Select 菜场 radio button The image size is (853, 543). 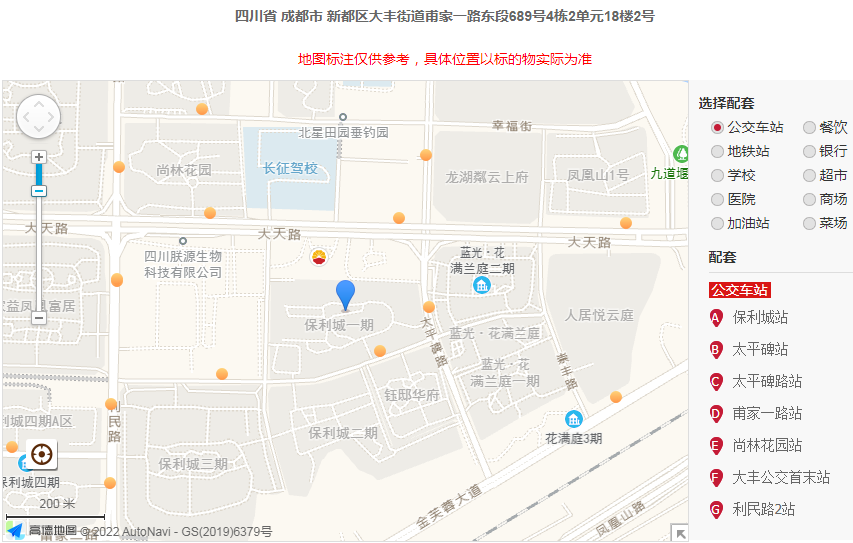click(x=809, y=224)
